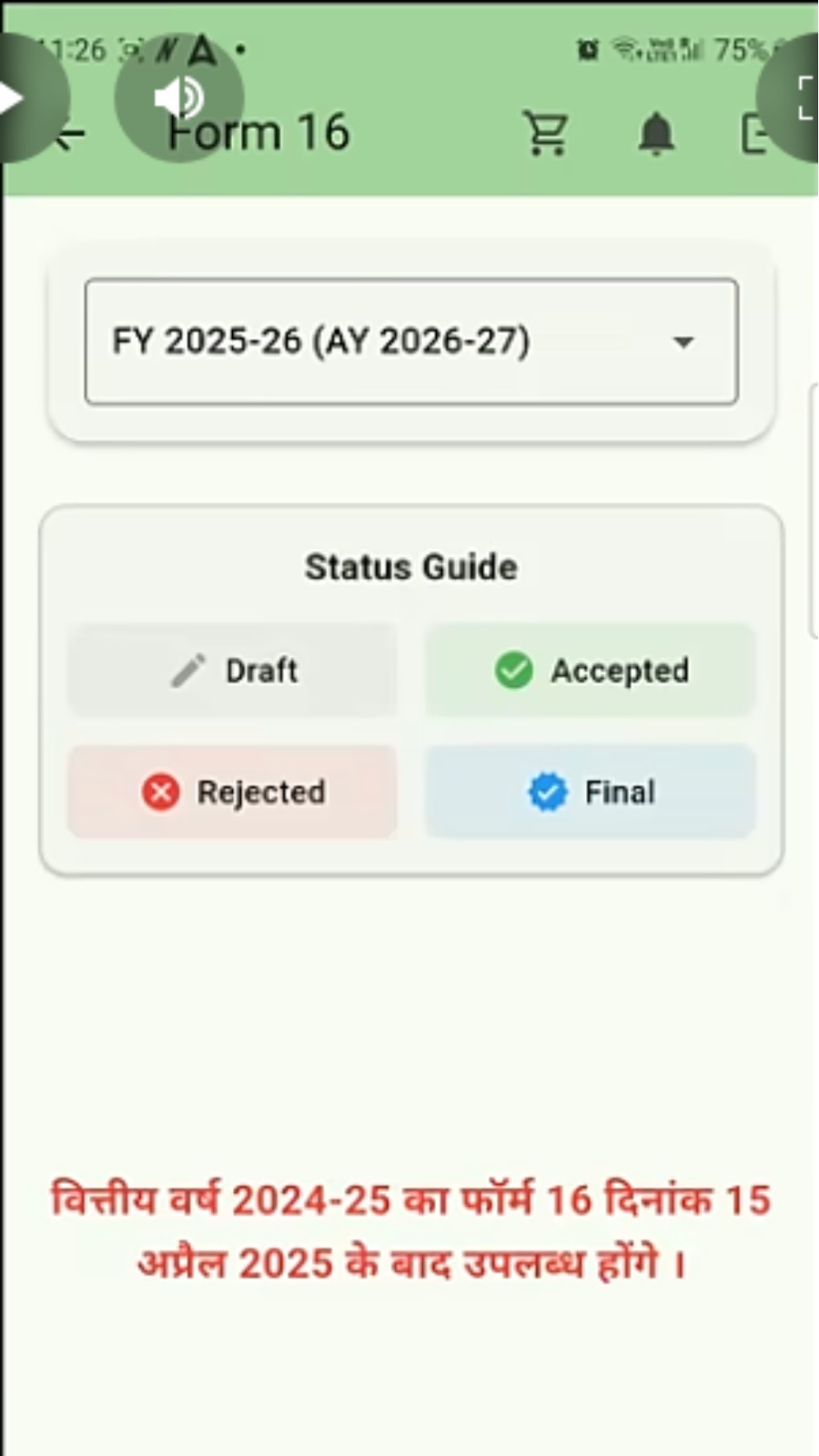The width and height of the screenshot is (819, 1456).
Task: Go back from Form 16
Action: pos(71,135)
